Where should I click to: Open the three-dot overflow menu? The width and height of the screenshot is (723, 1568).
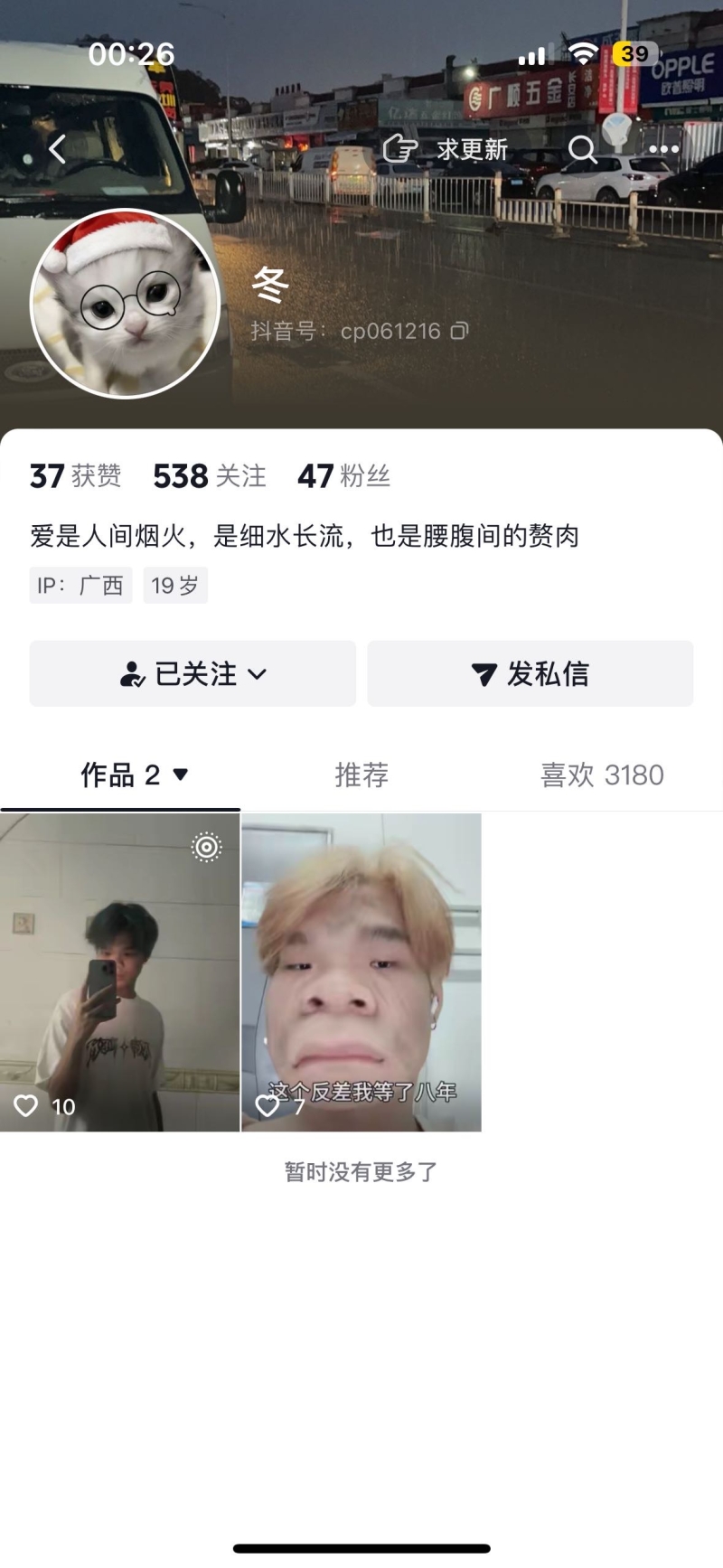[663, 149]
